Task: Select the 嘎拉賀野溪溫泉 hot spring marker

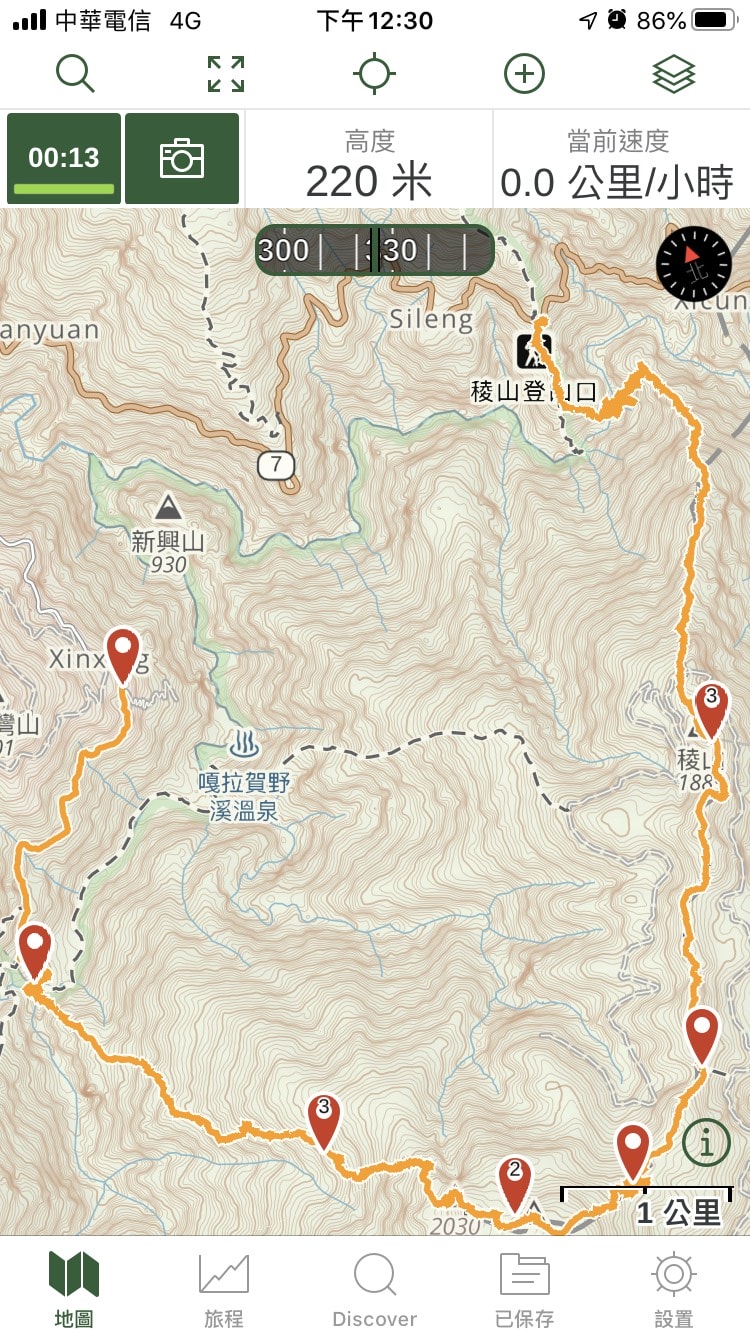Action: (x=243, y=745)
